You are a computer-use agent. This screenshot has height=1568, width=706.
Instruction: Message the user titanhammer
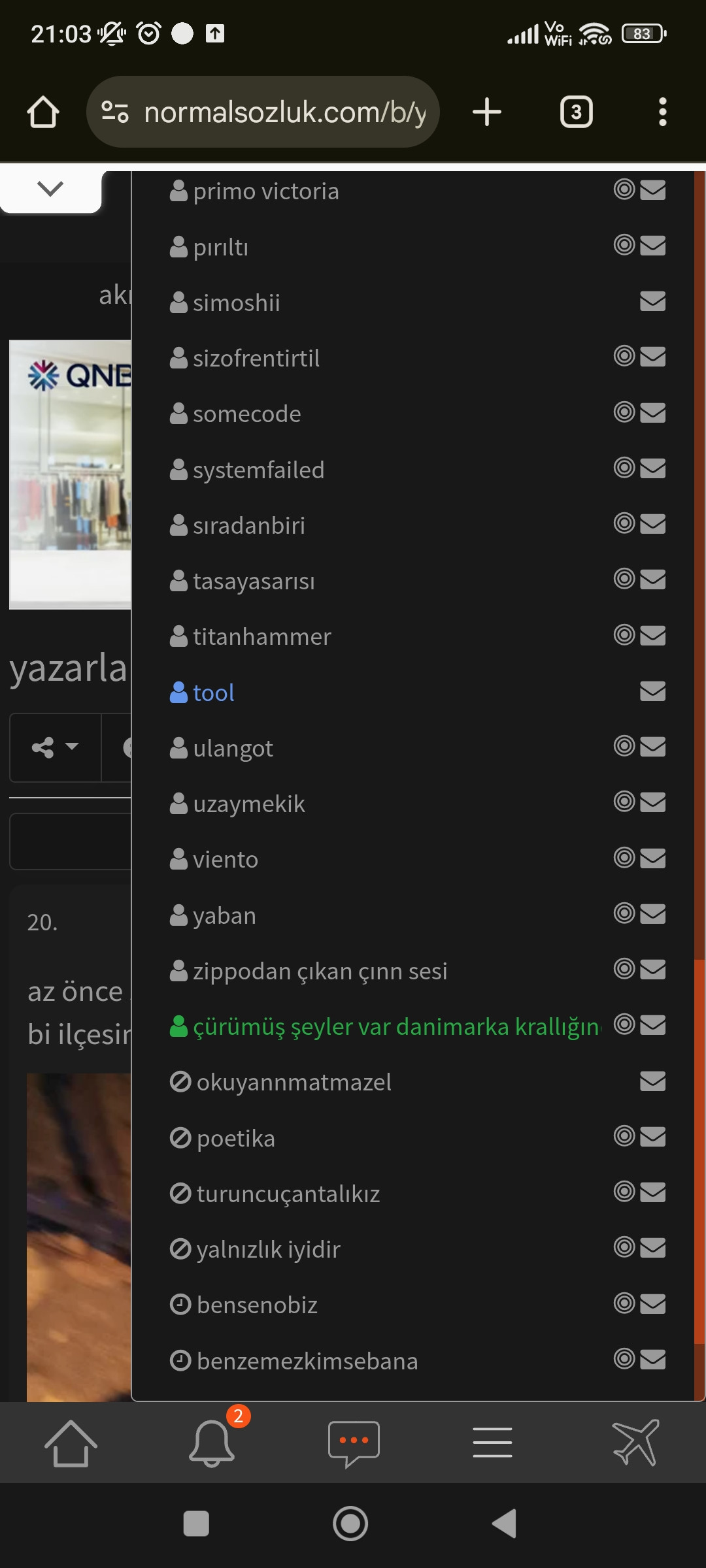pyautogui.click(x=652, y=635)
